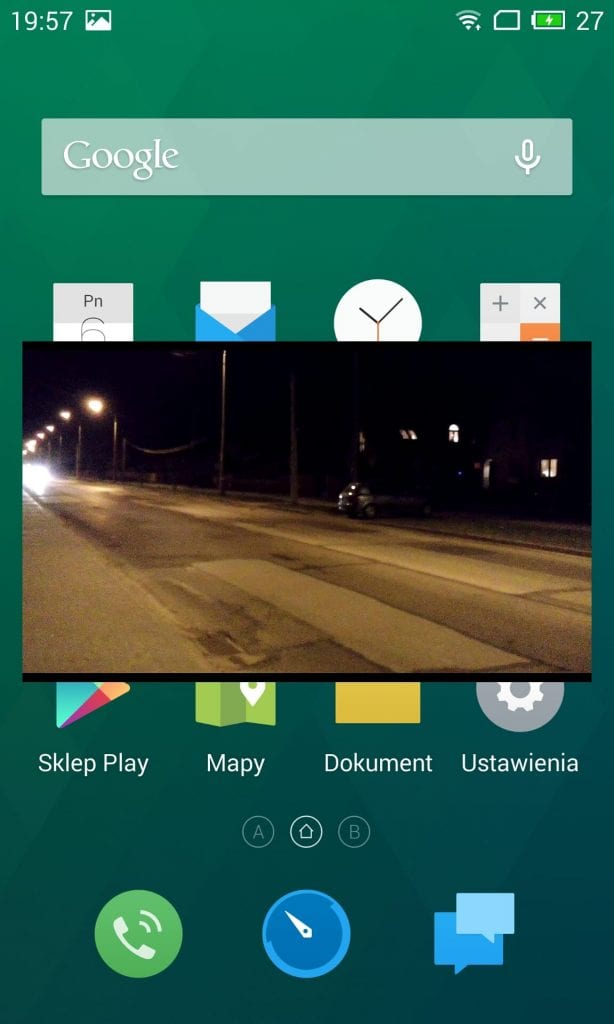Tap the floating video window

(x=307, y=510)
